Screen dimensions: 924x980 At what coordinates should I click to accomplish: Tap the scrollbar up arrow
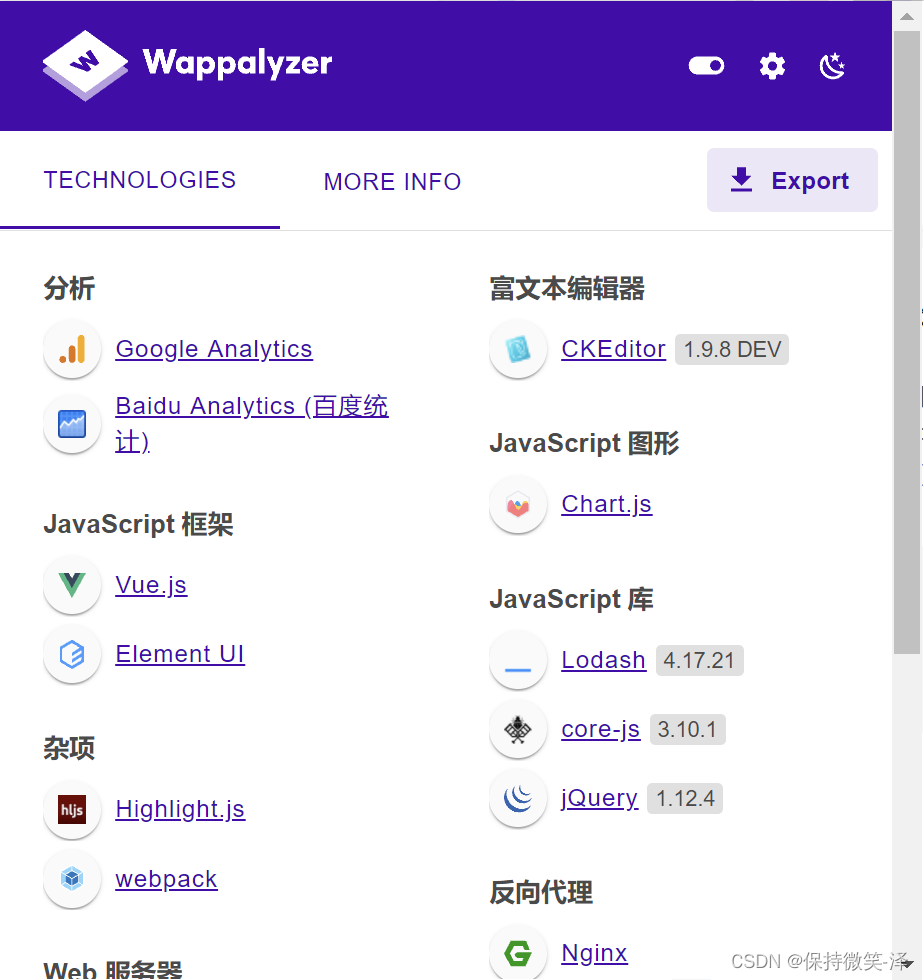[x=906, y=16]
